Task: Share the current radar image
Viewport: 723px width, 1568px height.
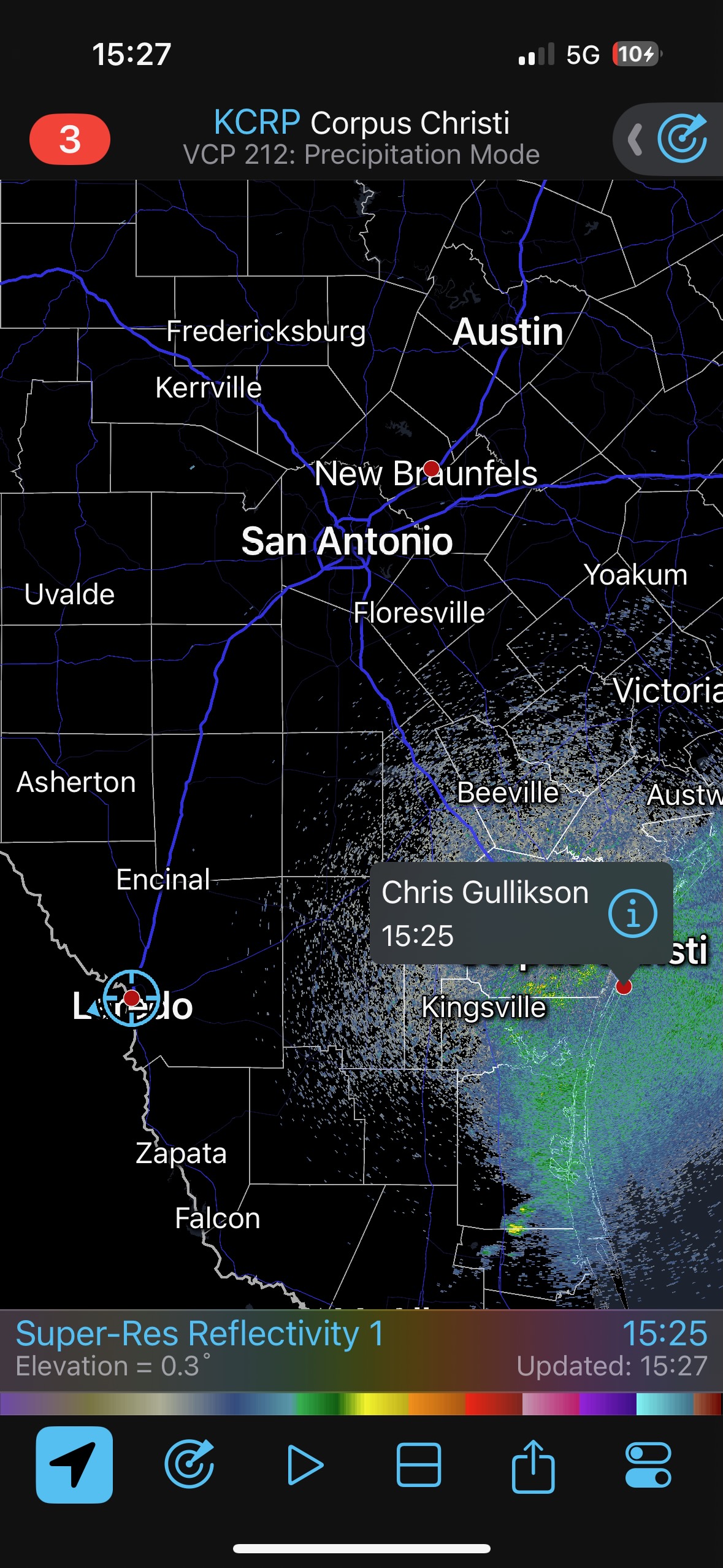Action: 533,1464
